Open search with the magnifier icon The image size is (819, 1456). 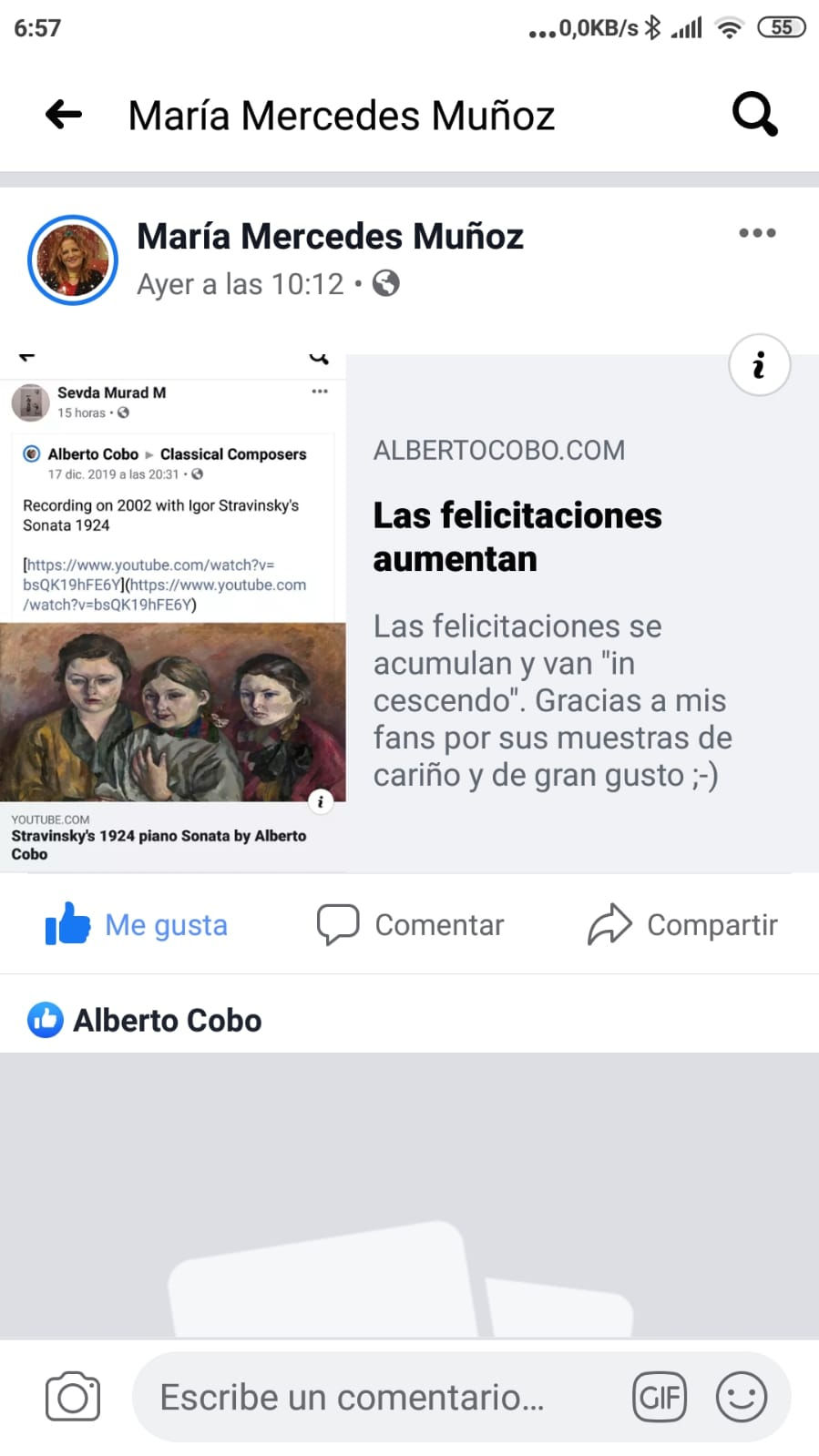point(754,115)
